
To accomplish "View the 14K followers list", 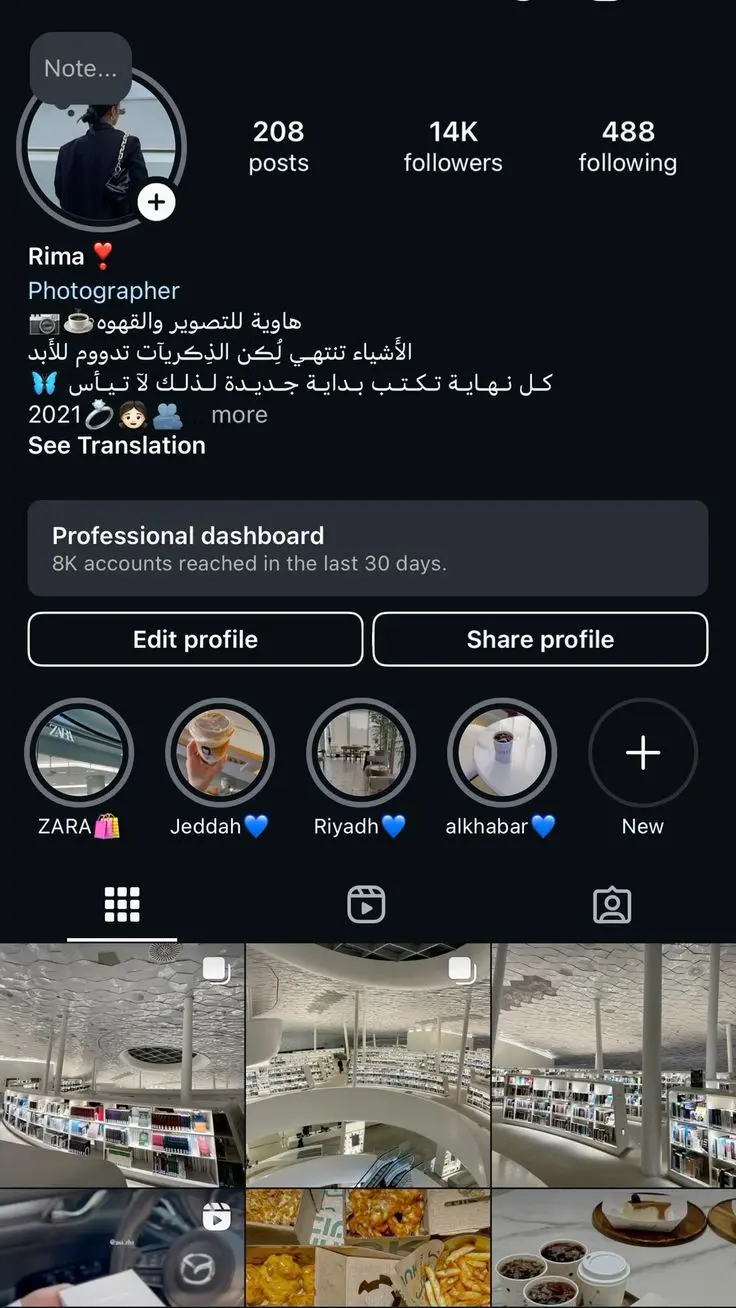I will click(x=452, y=145).
